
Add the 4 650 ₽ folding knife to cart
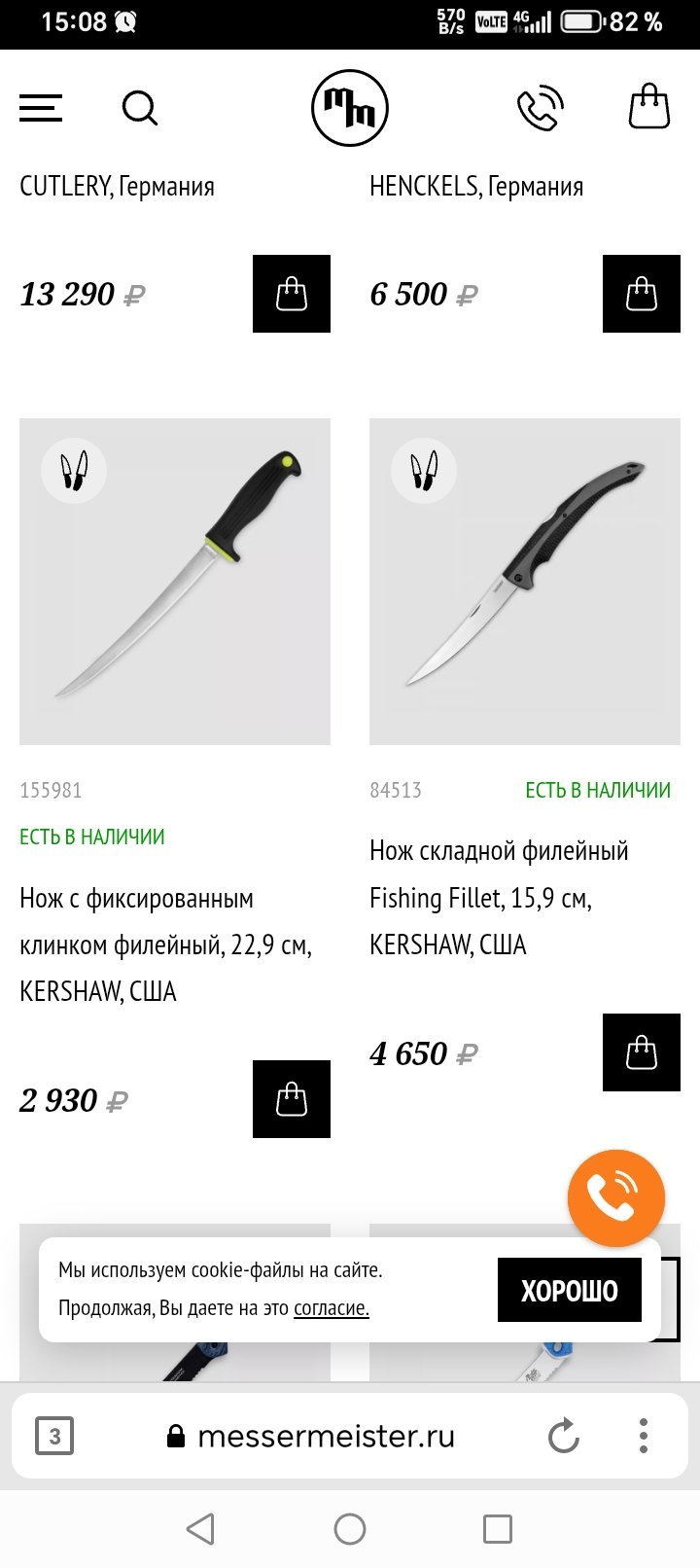[642, 1052]
